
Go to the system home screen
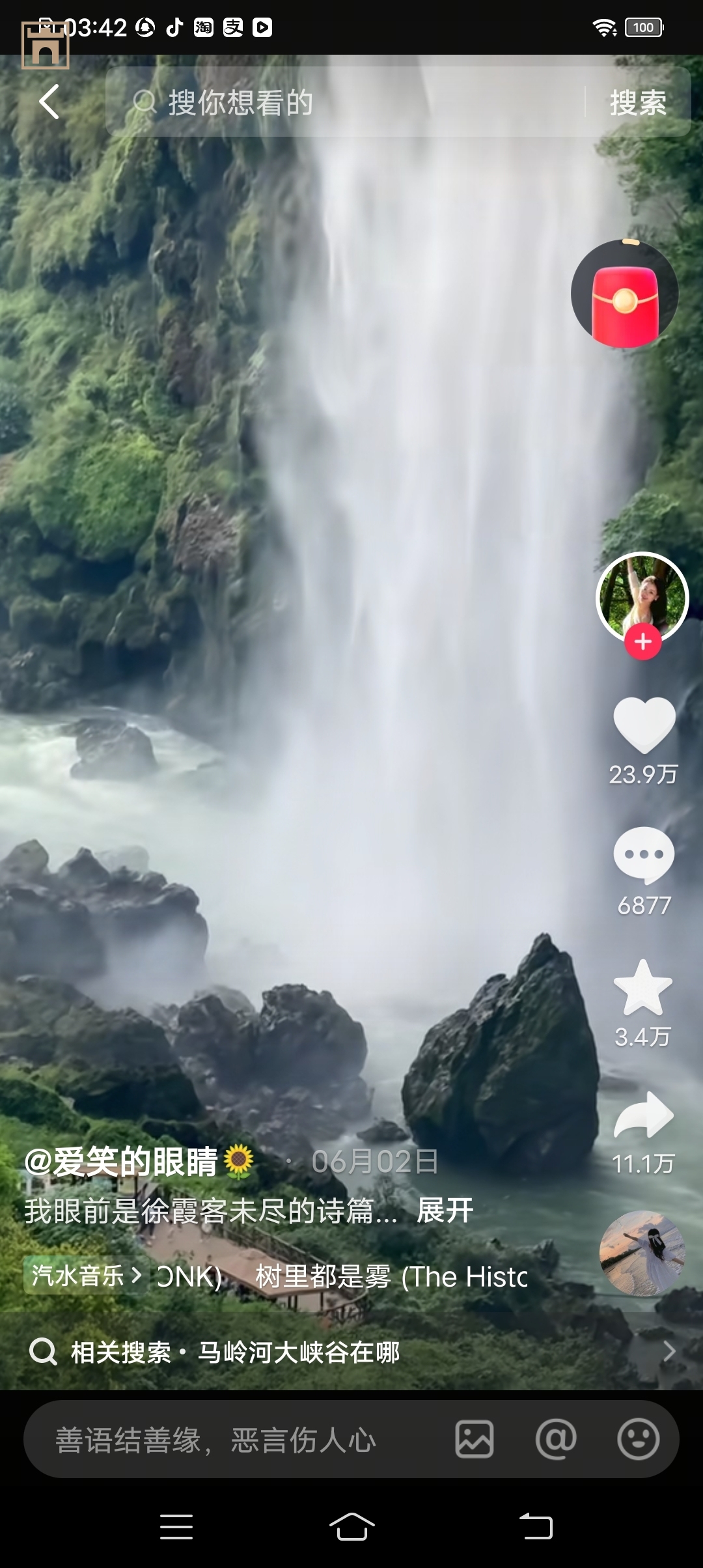click(x=351, y=1527)
